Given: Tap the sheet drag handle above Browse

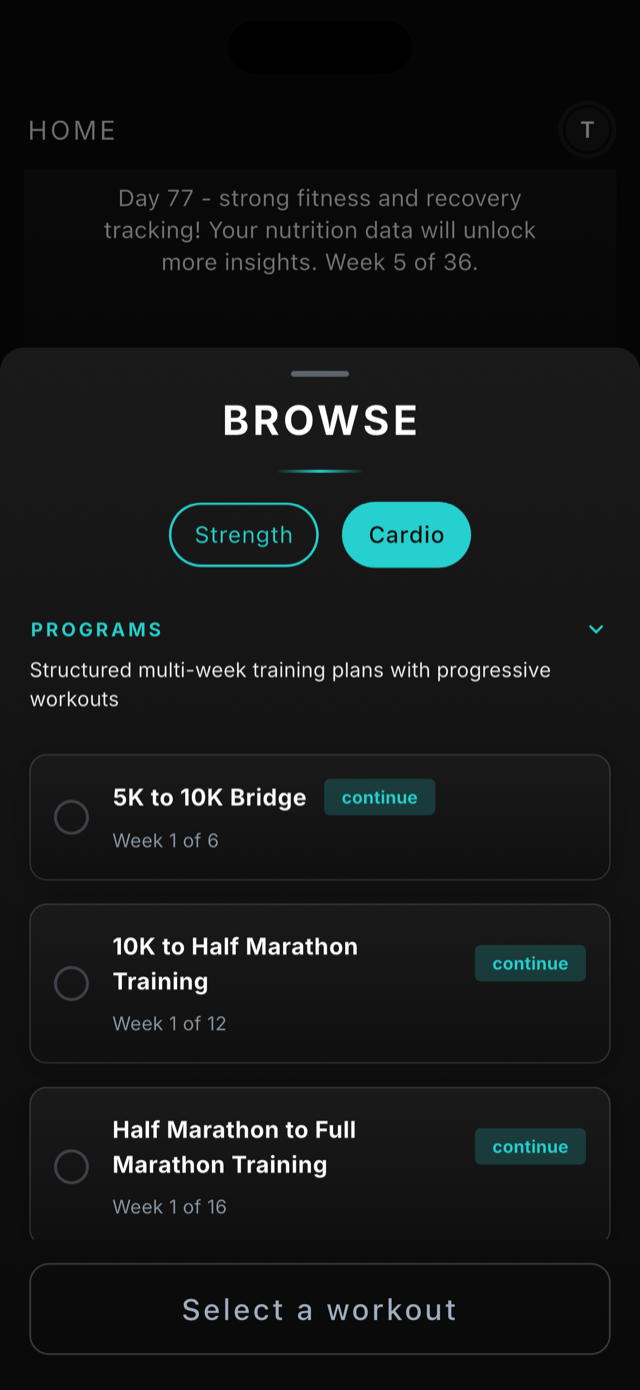Looking at the screenshot, I should 320,374.
